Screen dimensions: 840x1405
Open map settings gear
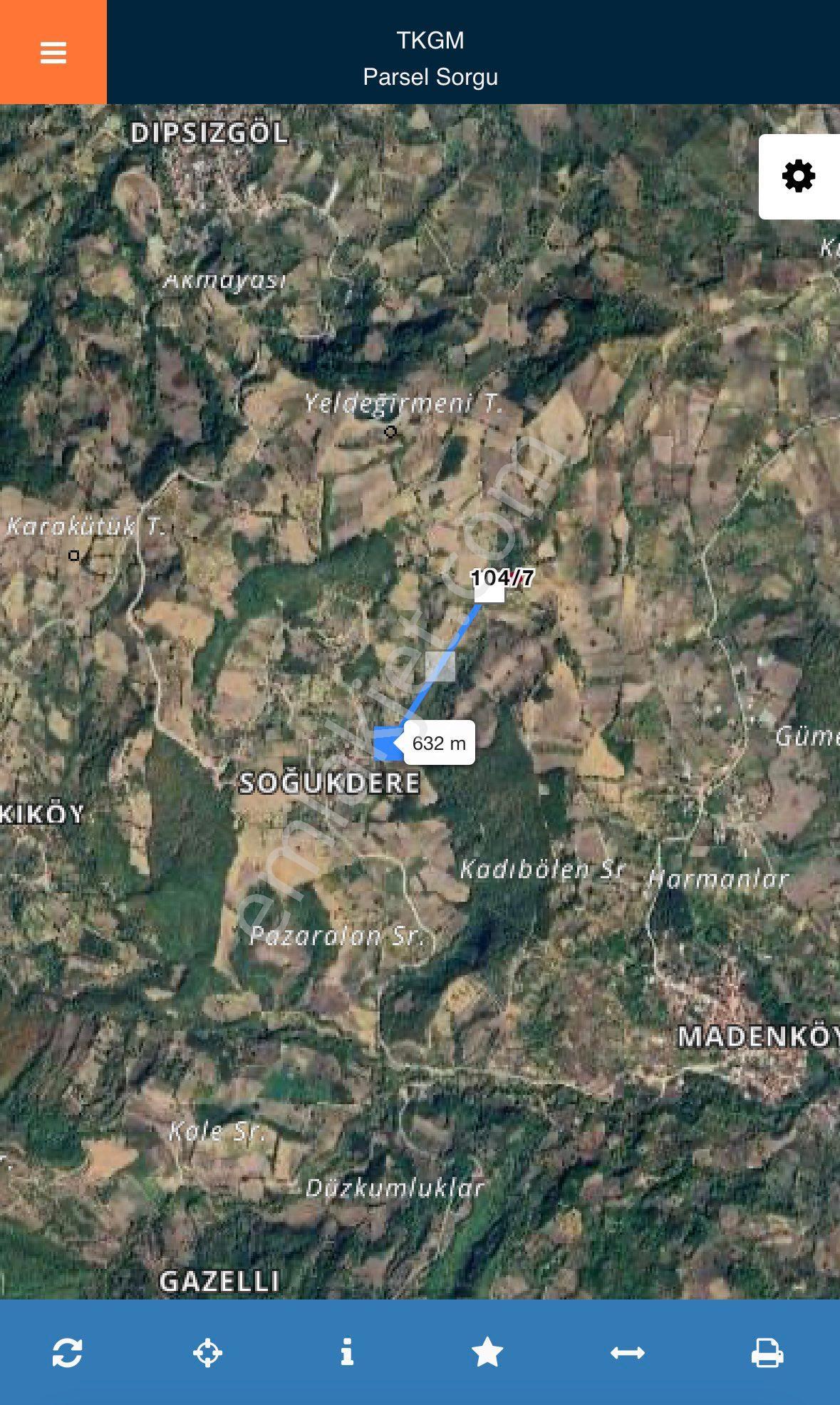coord(799,176)
